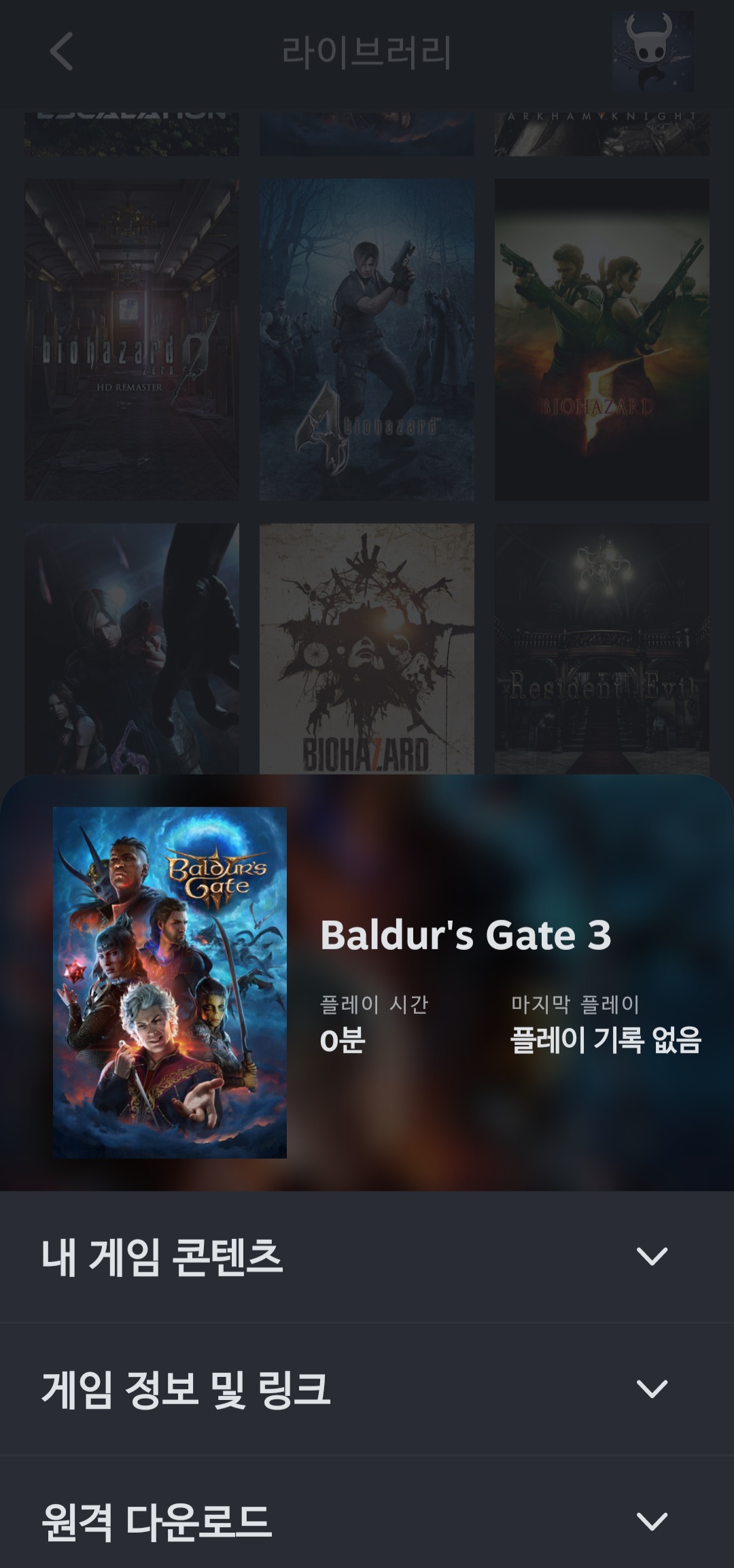The height and width of the screenshot is (1568, 734).
Task: Select the biohazard 4 game tile
Action: point(367,340)
